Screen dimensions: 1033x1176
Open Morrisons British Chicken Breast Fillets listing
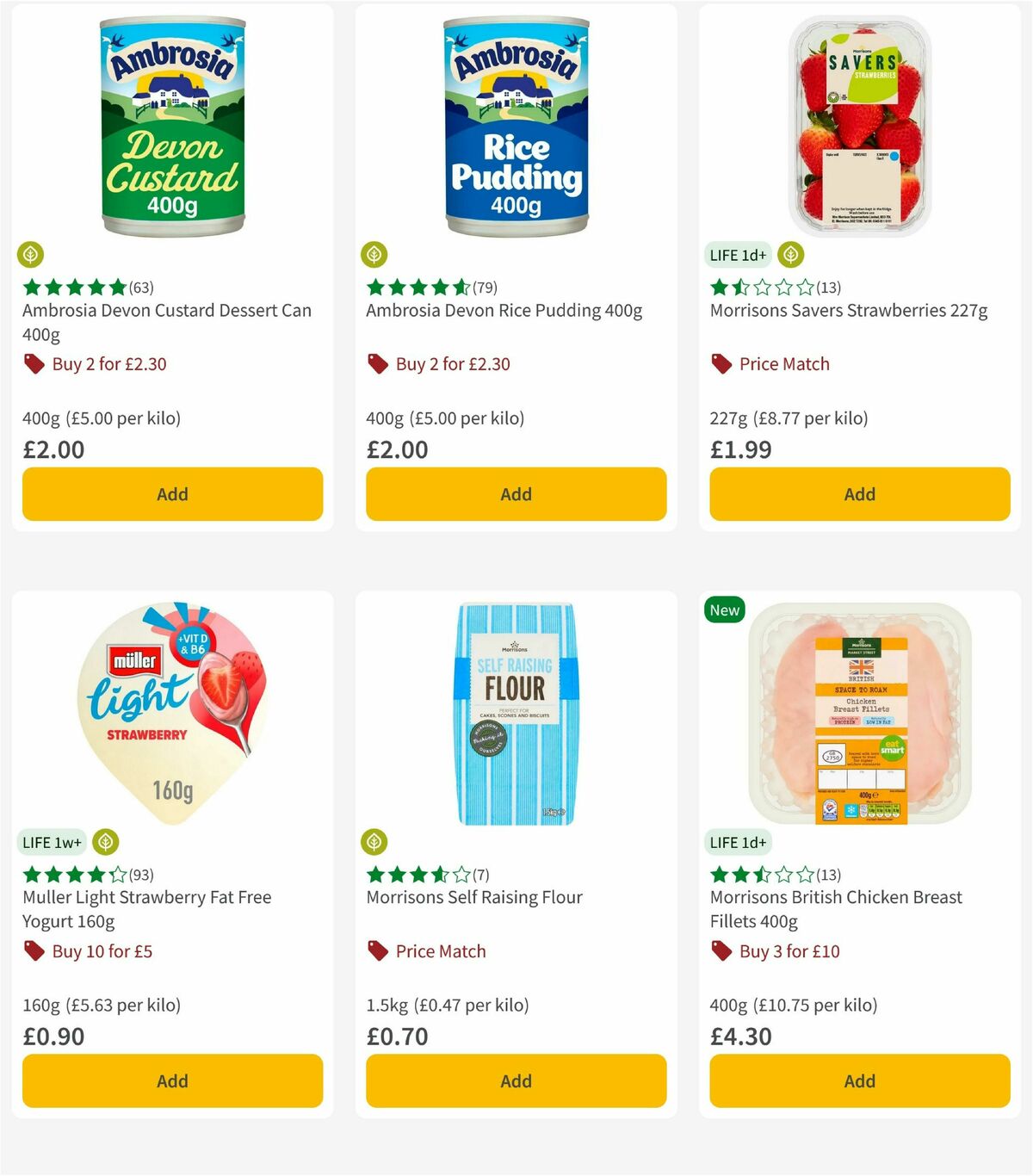click(836, 909)
